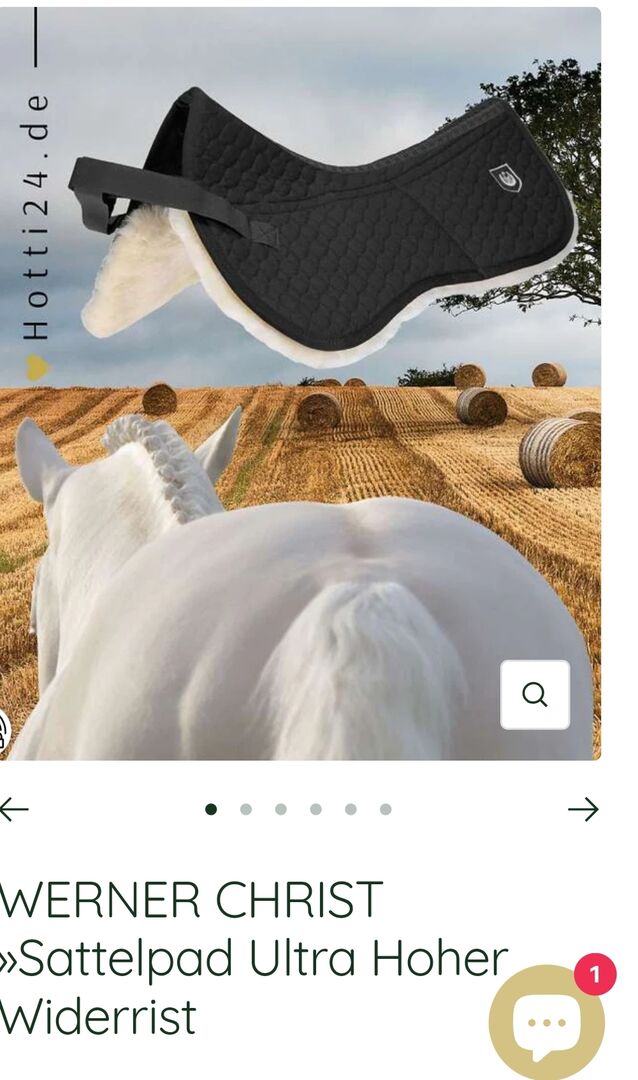Jump to the second image dot

[x=246, y=809]
